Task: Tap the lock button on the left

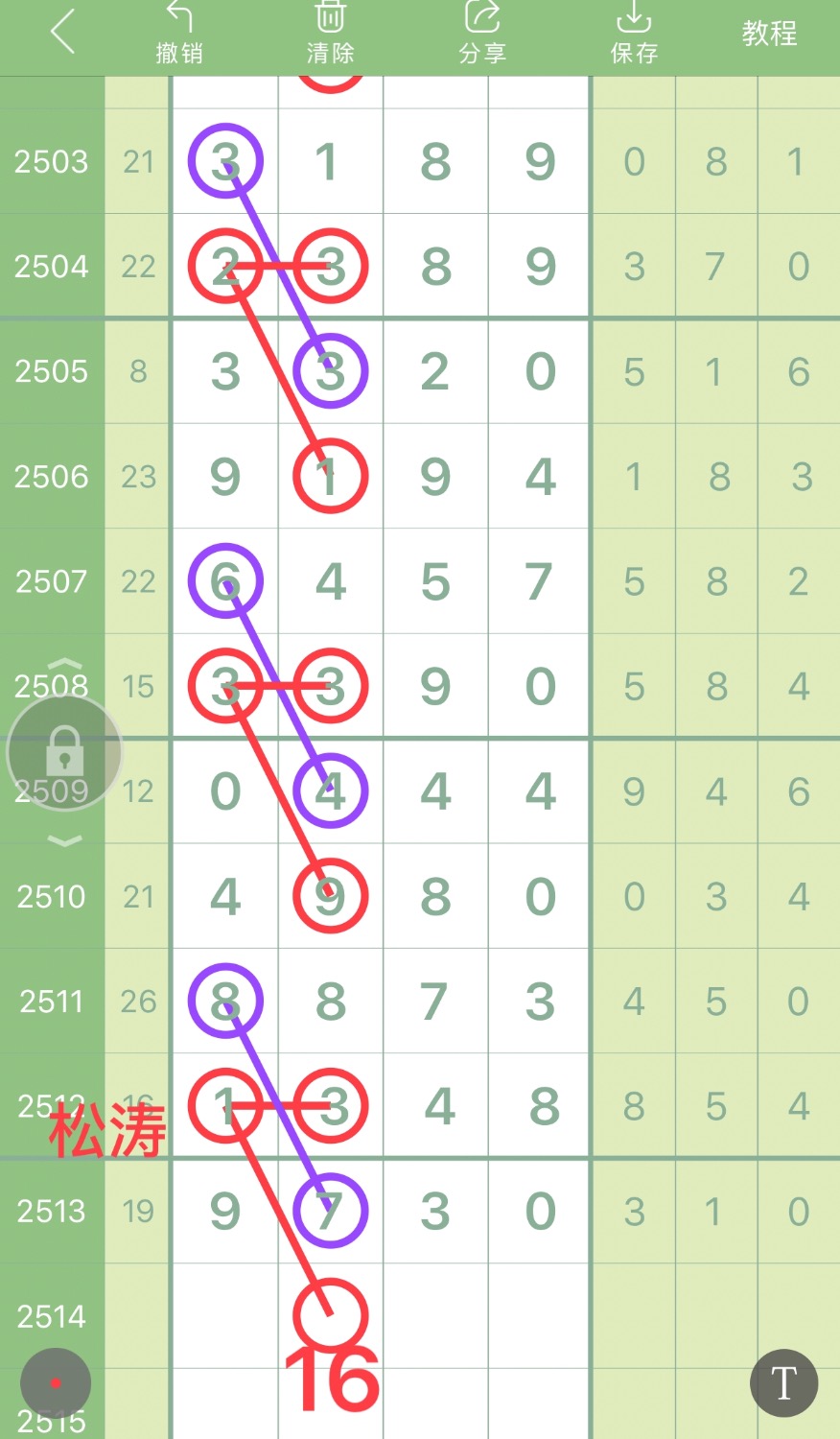Action: (64, 753)
